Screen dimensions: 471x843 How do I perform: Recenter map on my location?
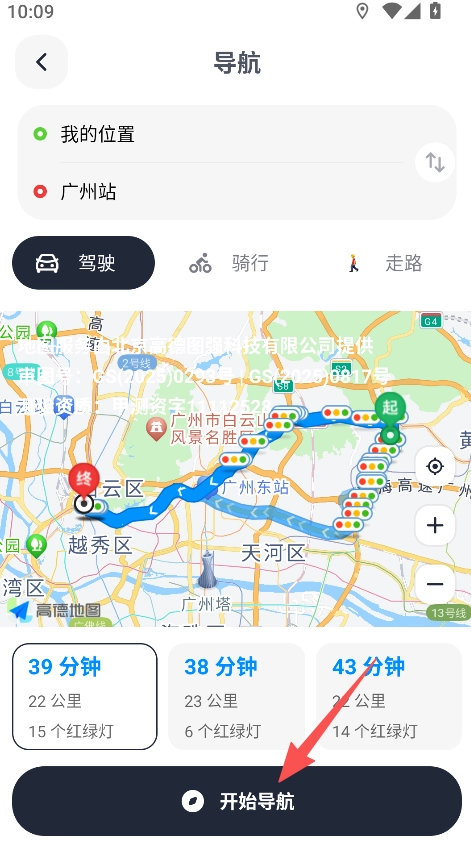tap(434, 466)
